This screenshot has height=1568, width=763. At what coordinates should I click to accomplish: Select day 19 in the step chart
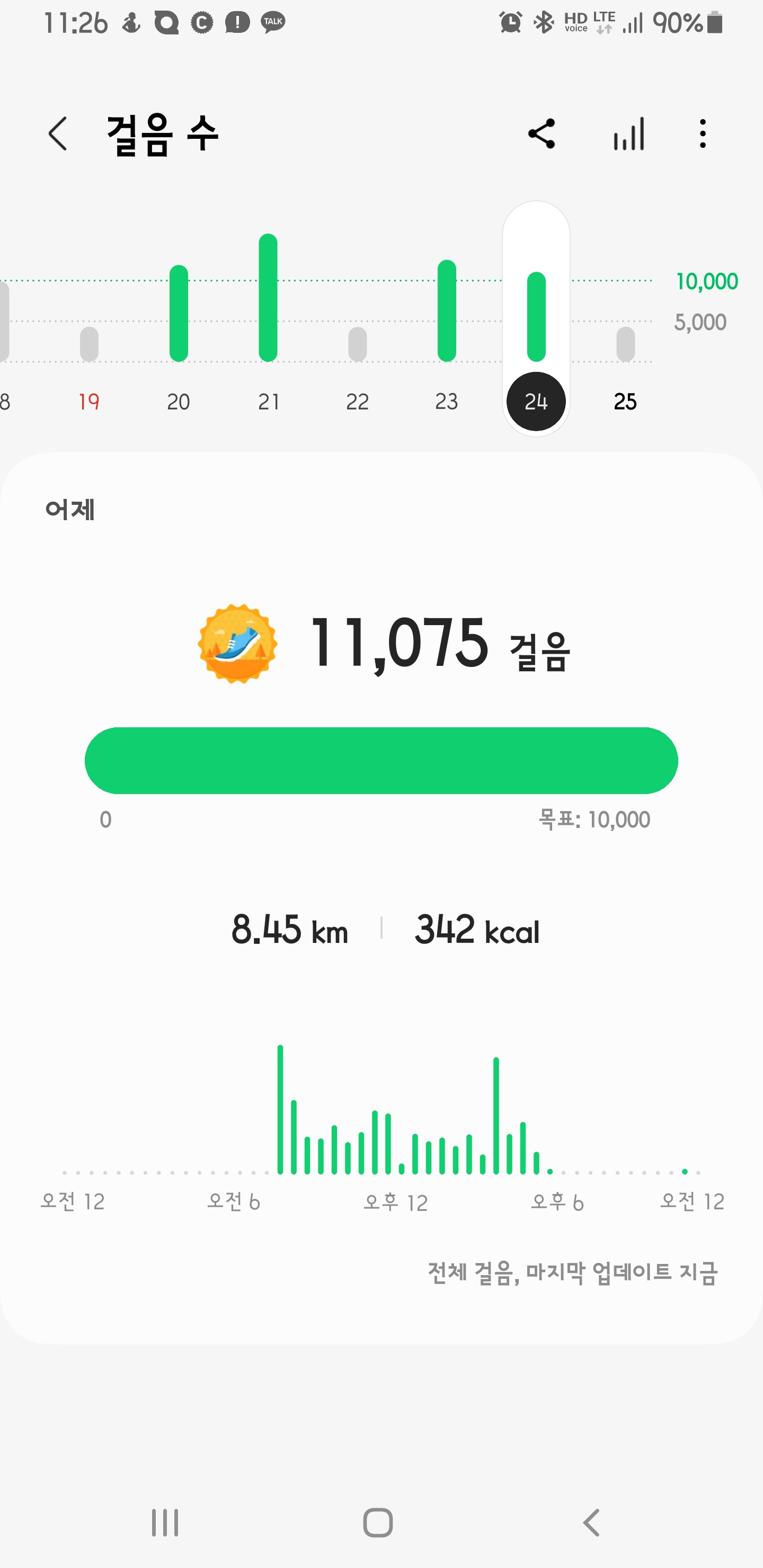(89, 401)
